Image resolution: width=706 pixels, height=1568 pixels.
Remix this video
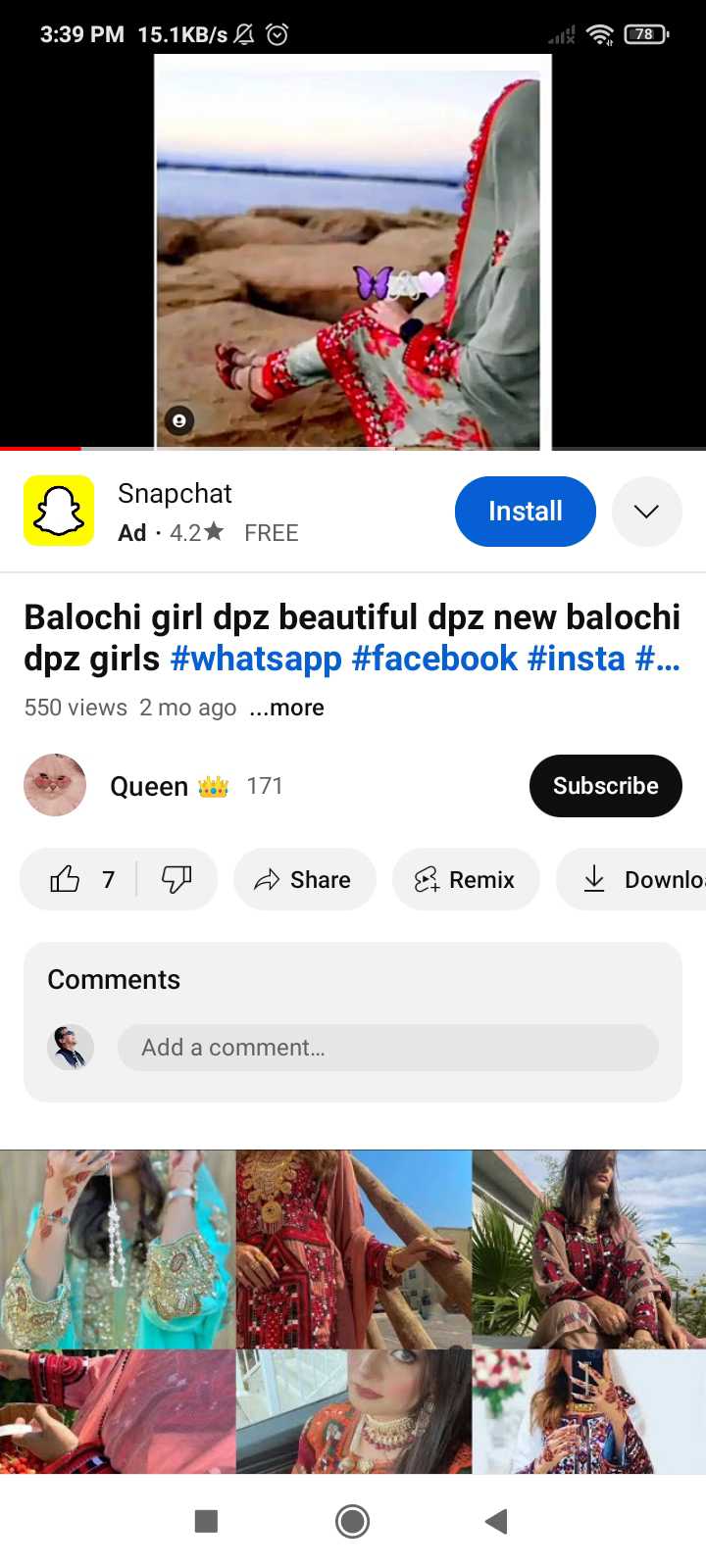466,880
